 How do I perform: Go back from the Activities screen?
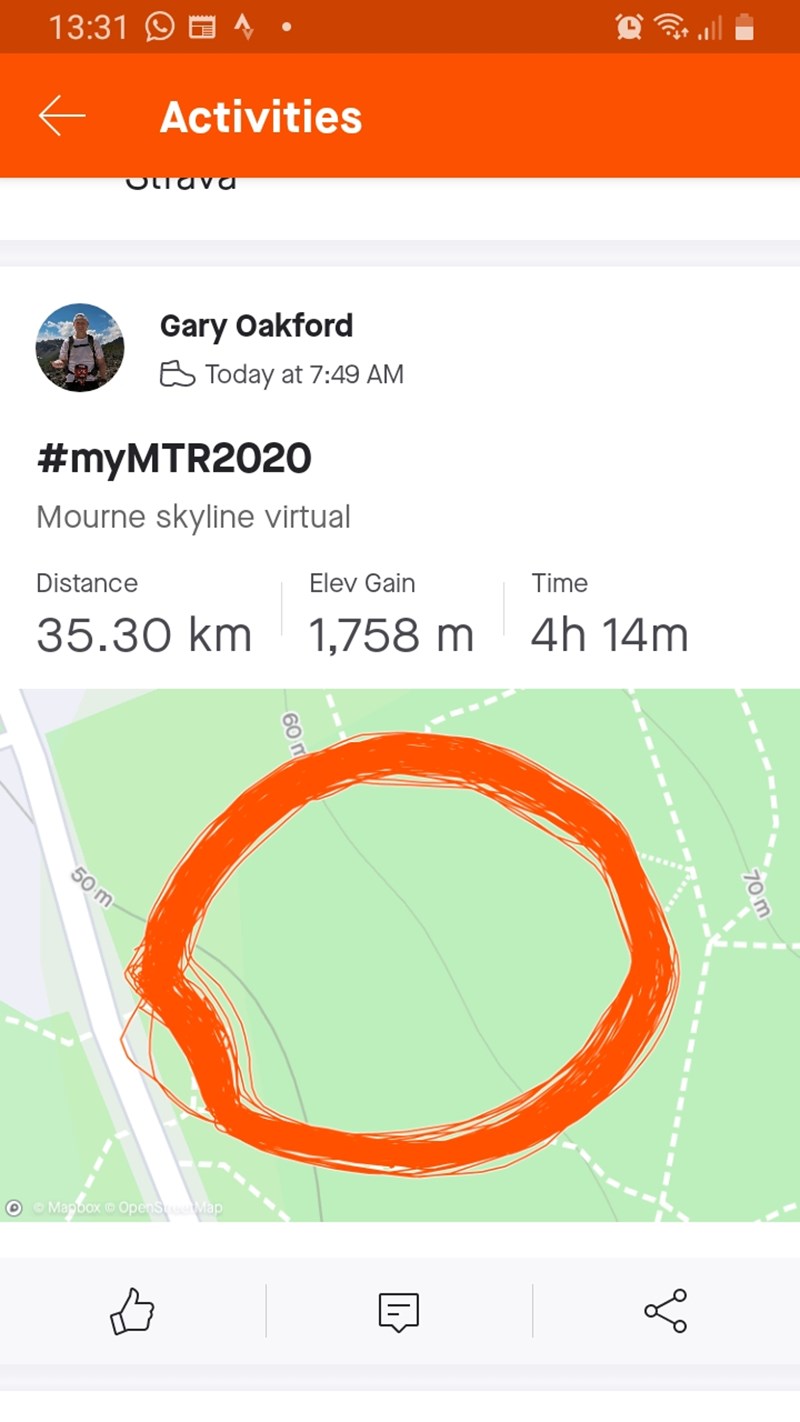pos(62,117)
